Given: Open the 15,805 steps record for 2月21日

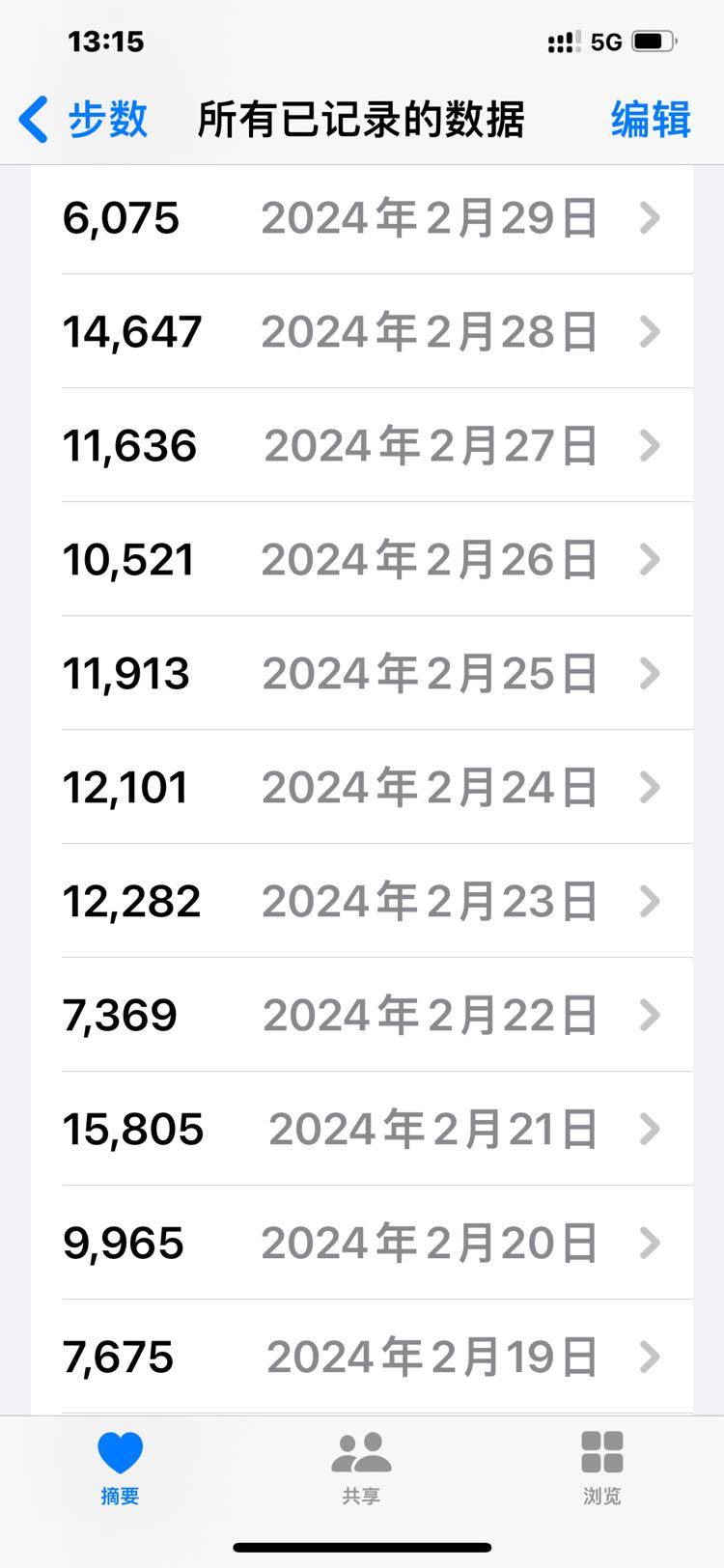Looking at the screenshot, I should tap(362, 1130).
